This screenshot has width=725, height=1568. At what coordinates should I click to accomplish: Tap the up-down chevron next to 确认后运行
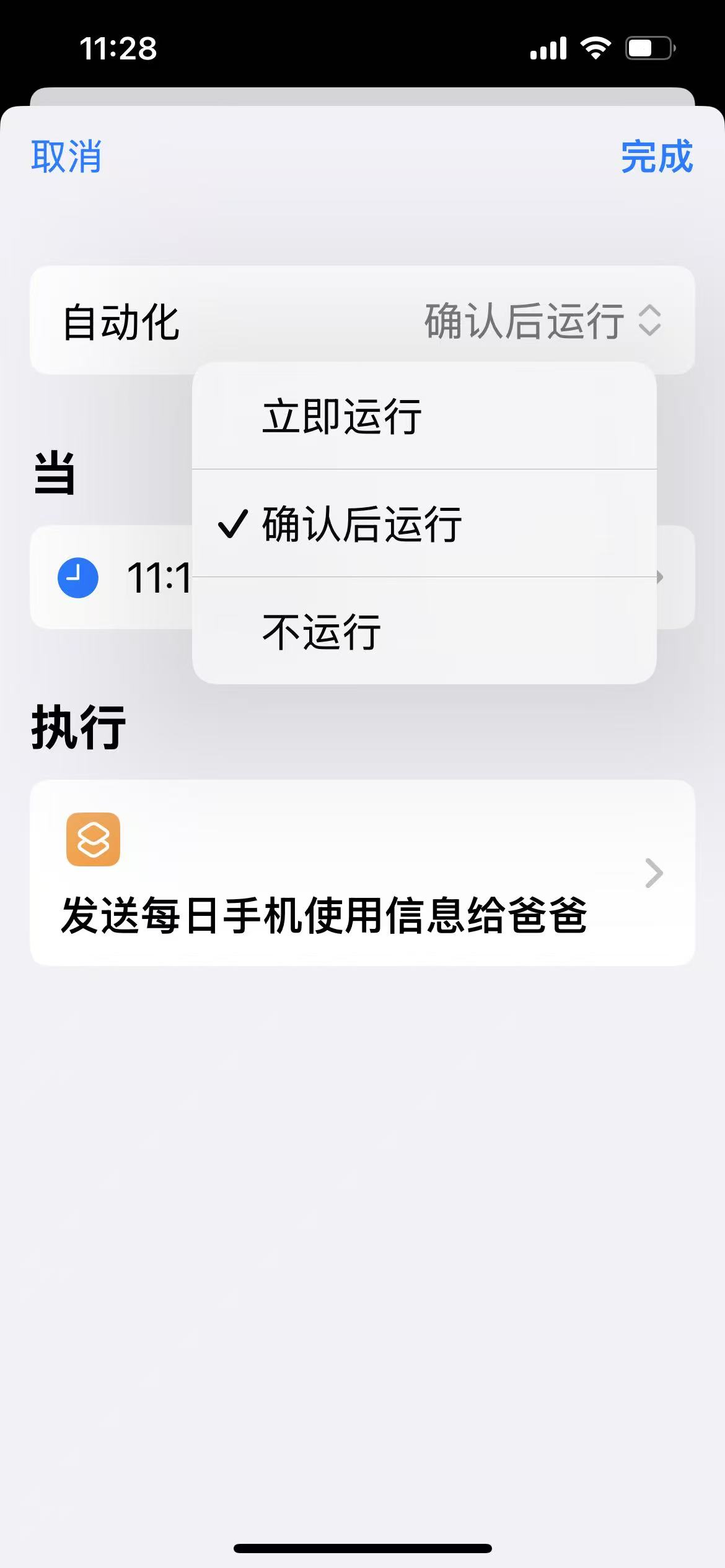[x=649, y=322]
